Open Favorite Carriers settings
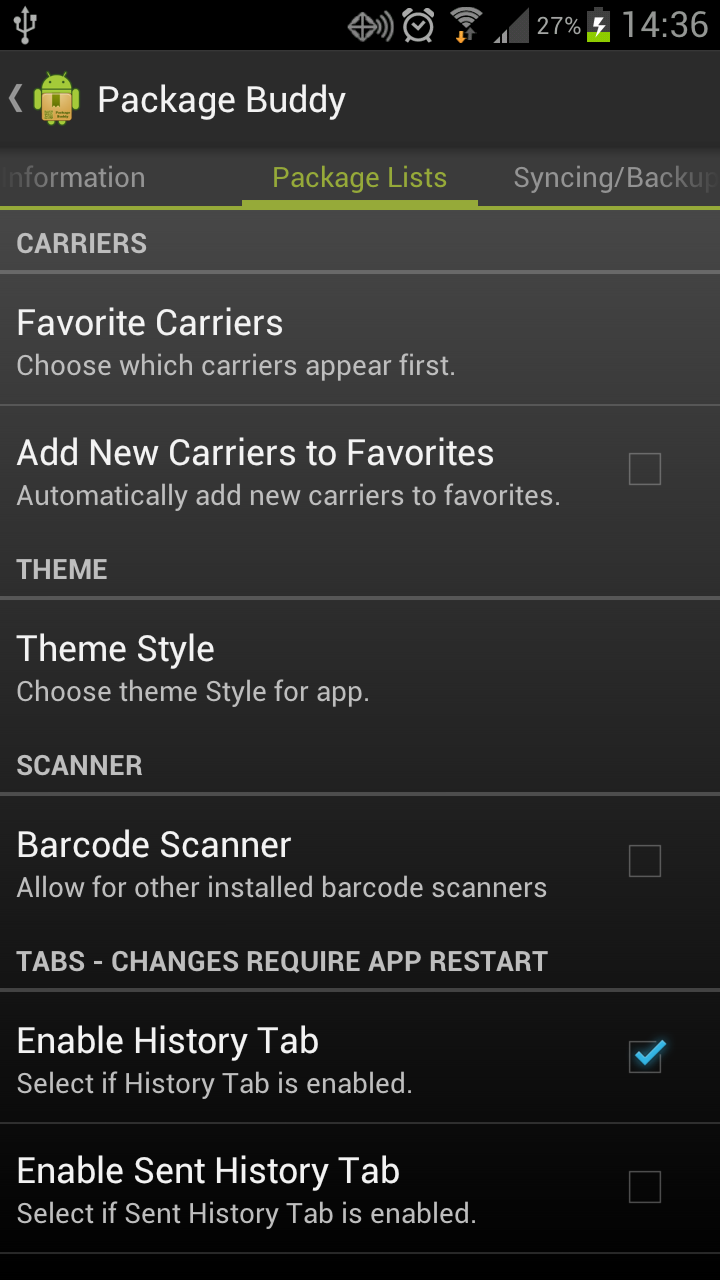 point(360,340)
